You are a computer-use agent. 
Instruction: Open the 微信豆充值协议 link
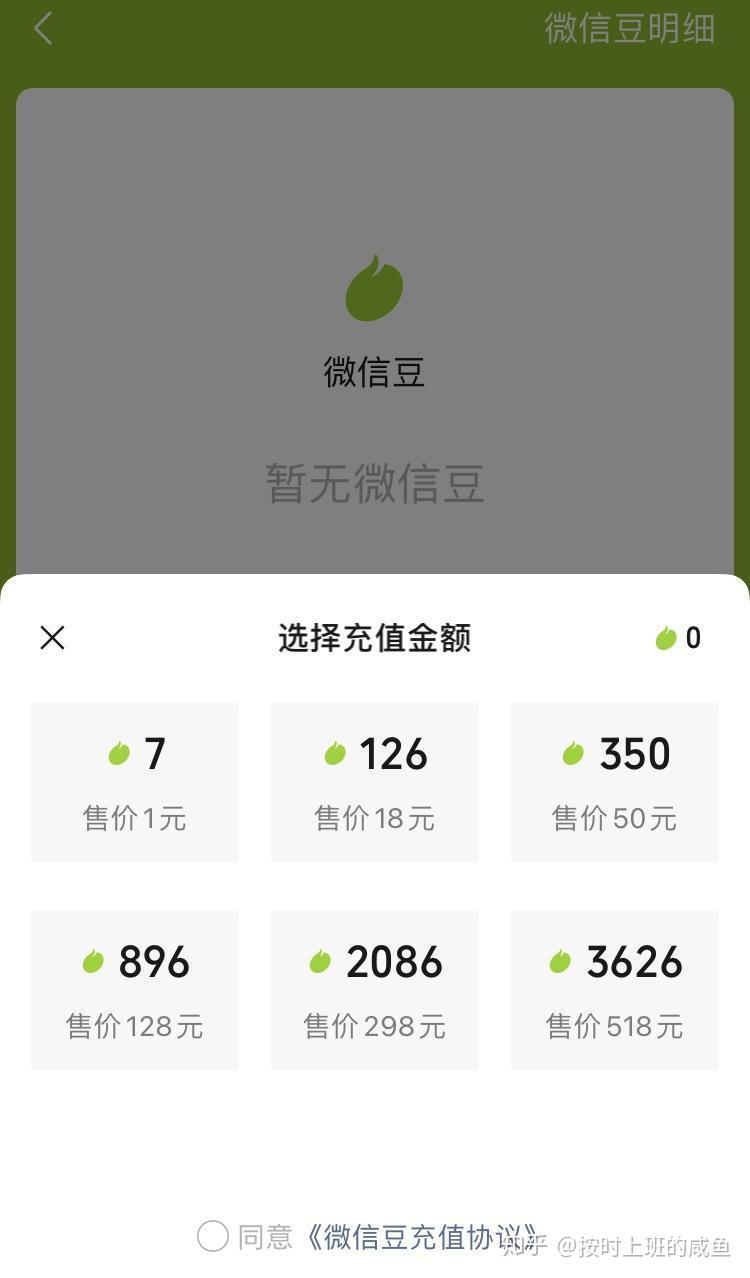click(423, 1237)
